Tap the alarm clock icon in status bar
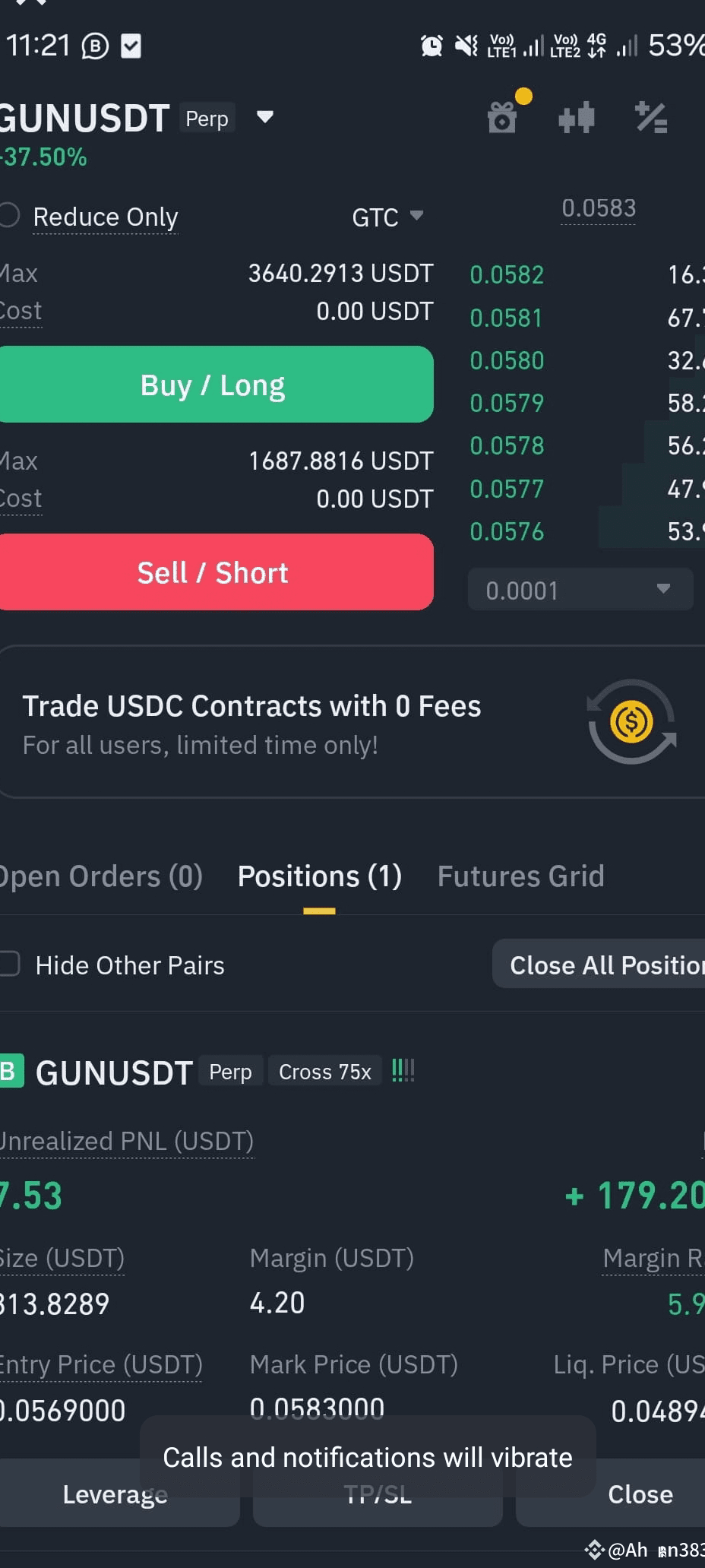 pos(432,46)
